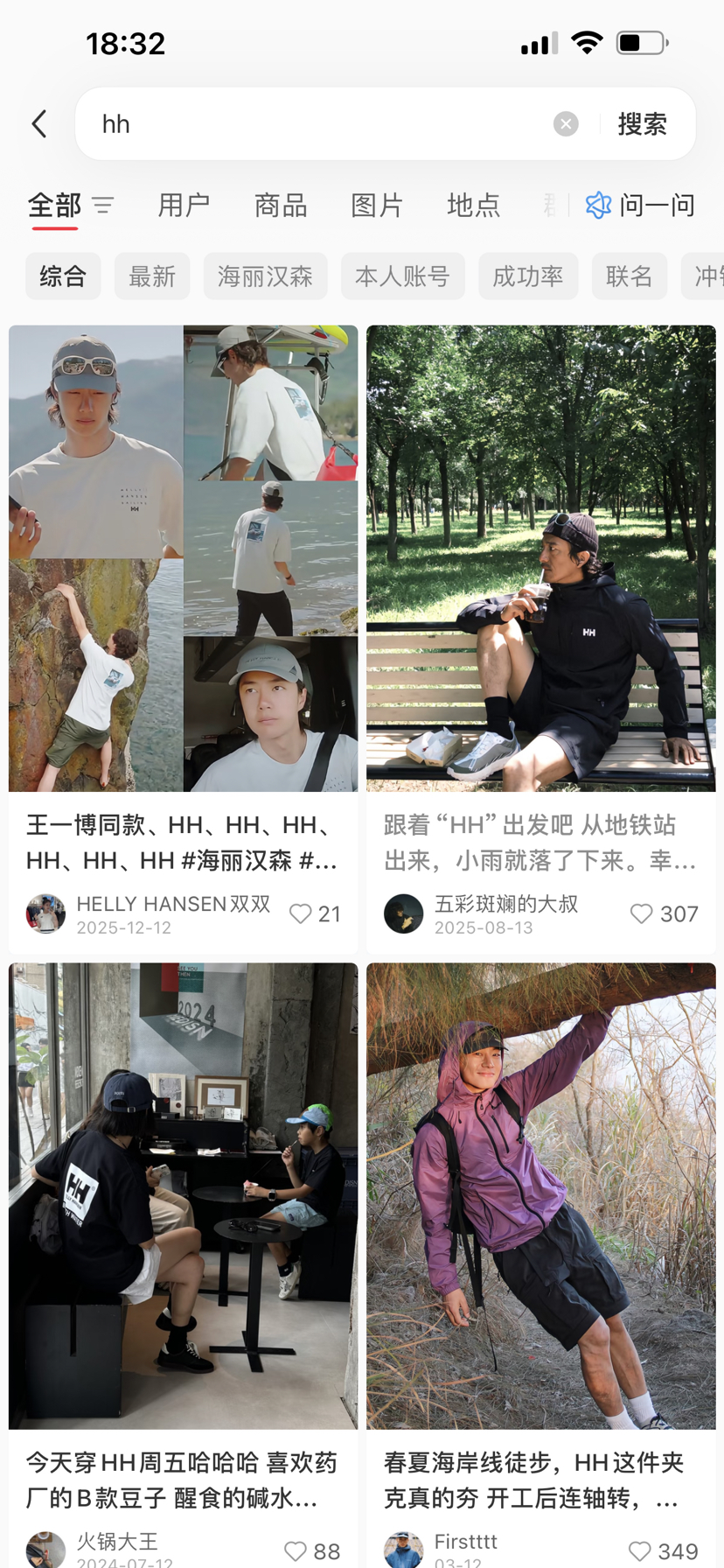This screenshot has height=1568, width=724.
Task: Toggle the 联名 filter option
Action: (629, 276)
